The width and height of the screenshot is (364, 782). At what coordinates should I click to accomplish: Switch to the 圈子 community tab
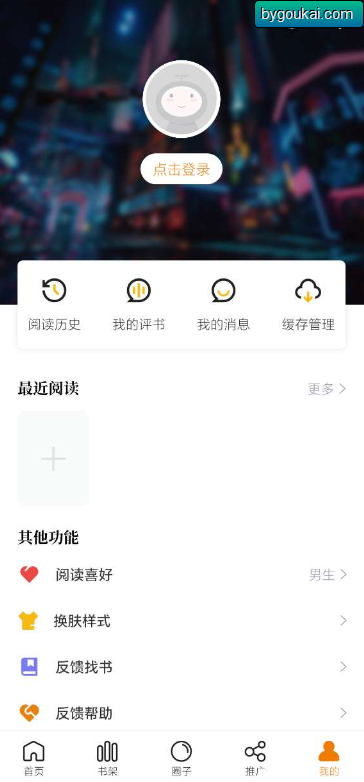pos(182,758)
